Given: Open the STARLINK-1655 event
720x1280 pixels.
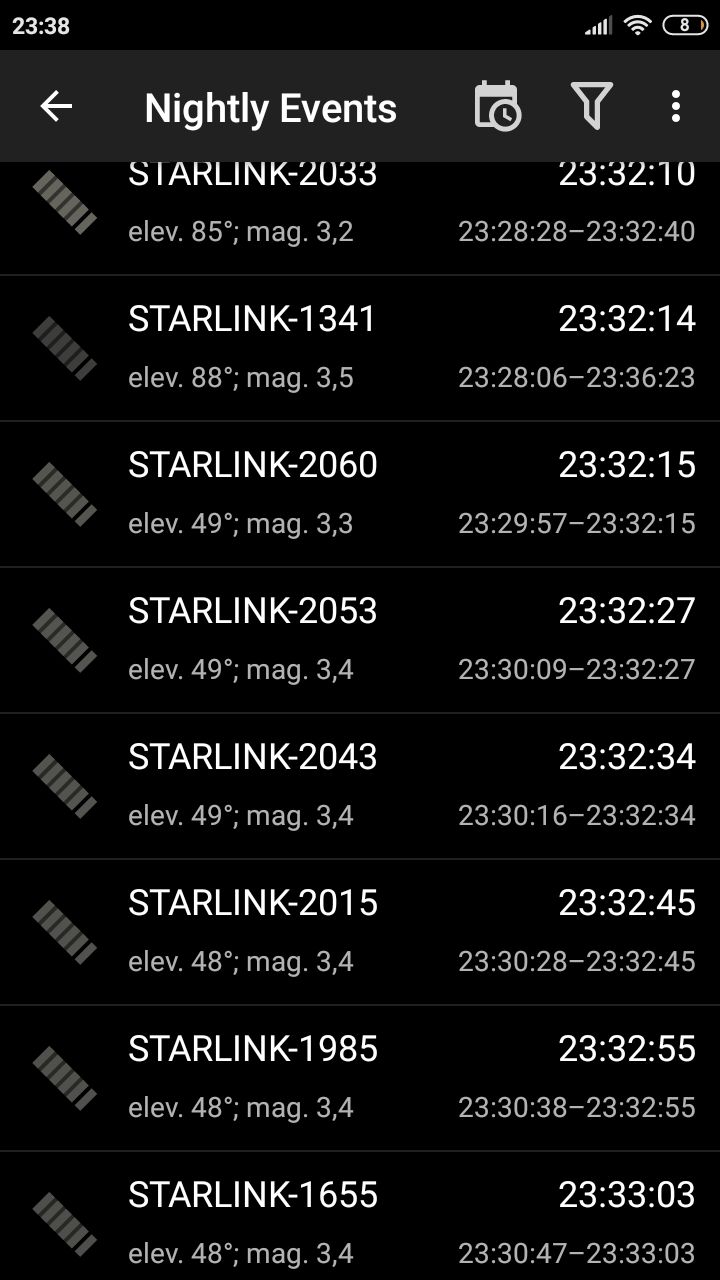Looking at the screenshot, I should pyautogui.click(x=360, y=1216).
